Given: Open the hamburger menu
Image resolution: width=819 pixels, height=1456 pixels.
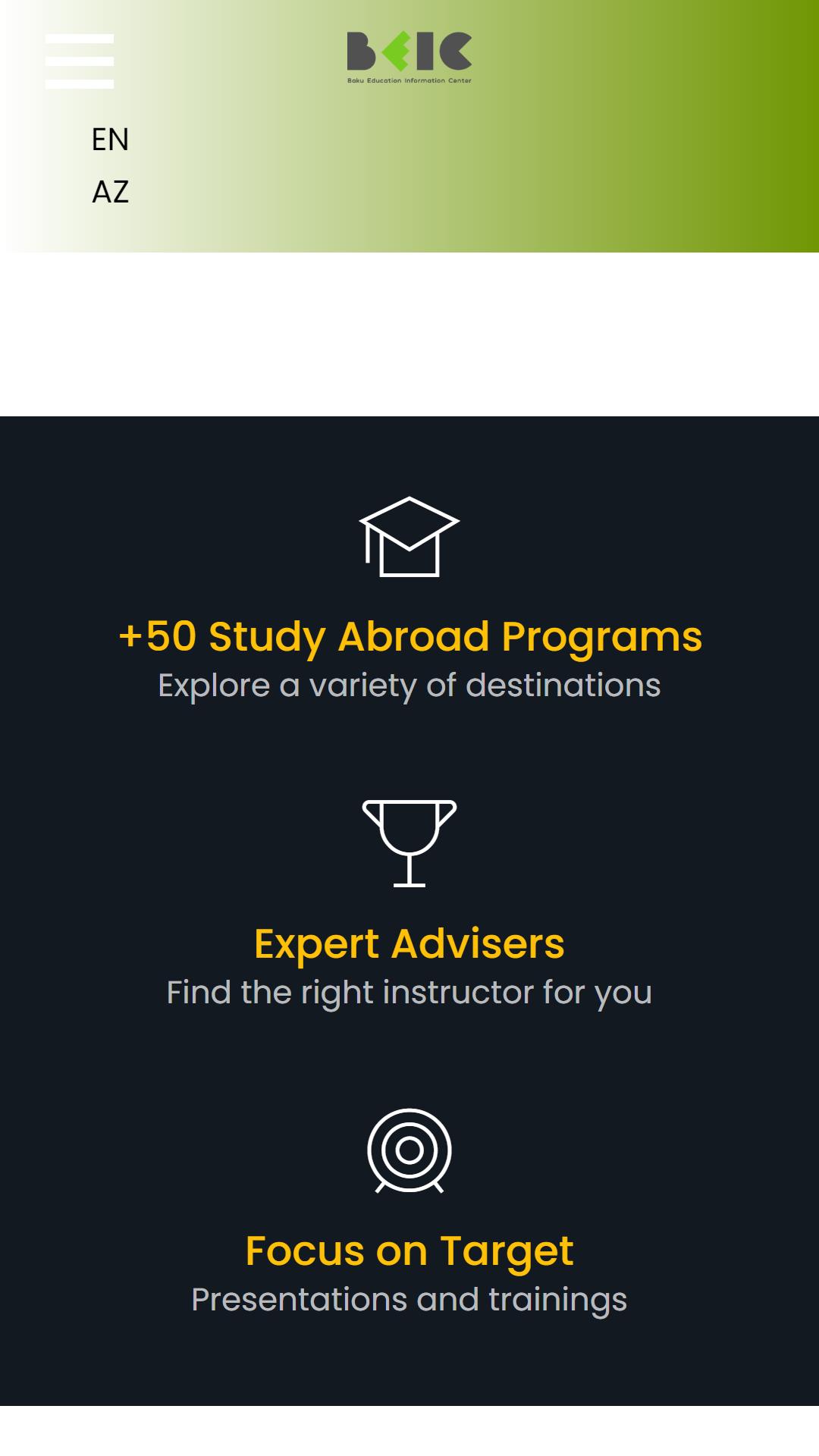Looking at the screenshot, I should [x=80, y=61].
